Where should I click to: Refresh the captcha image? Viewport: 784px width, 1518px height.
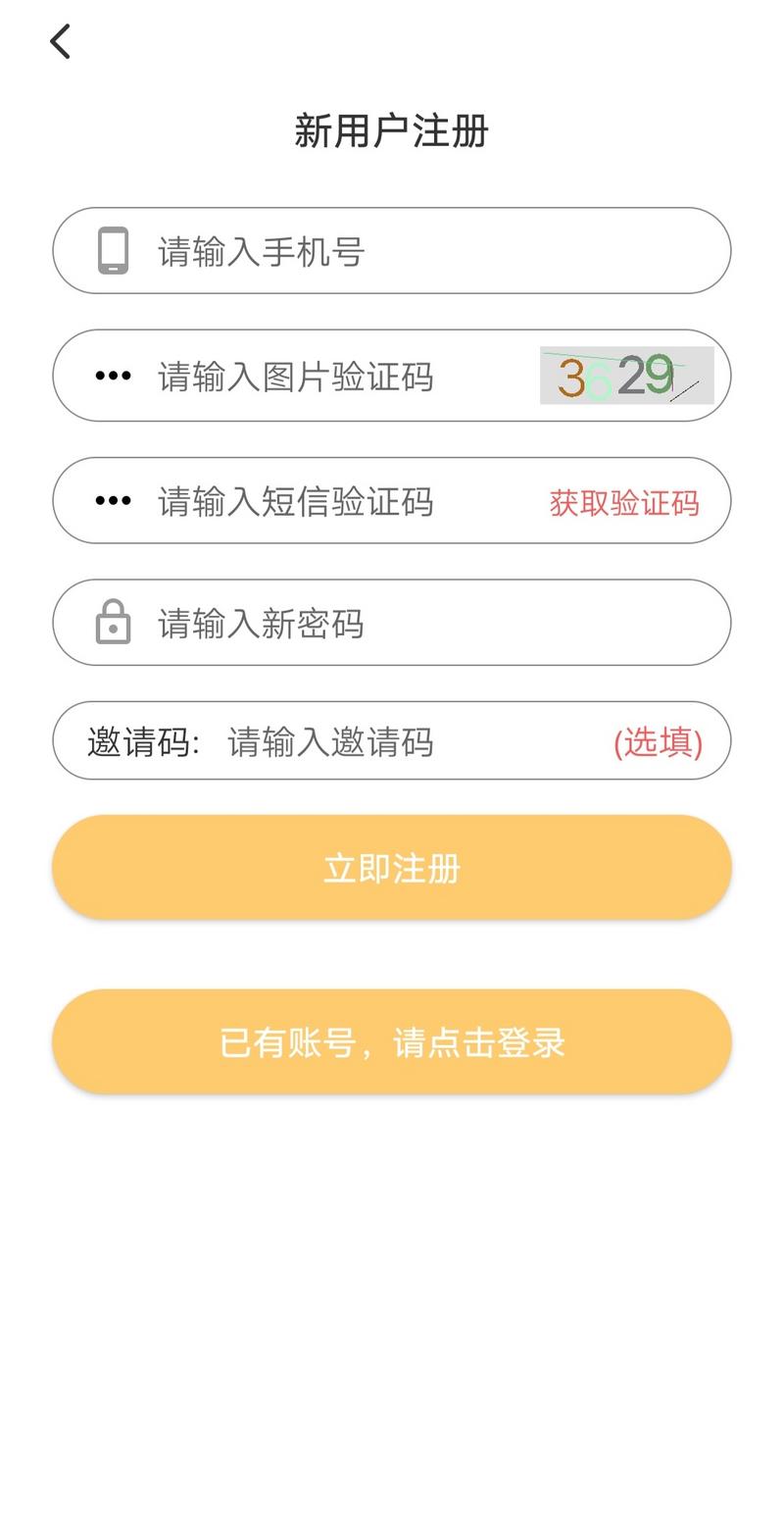(x=626, y=376)
